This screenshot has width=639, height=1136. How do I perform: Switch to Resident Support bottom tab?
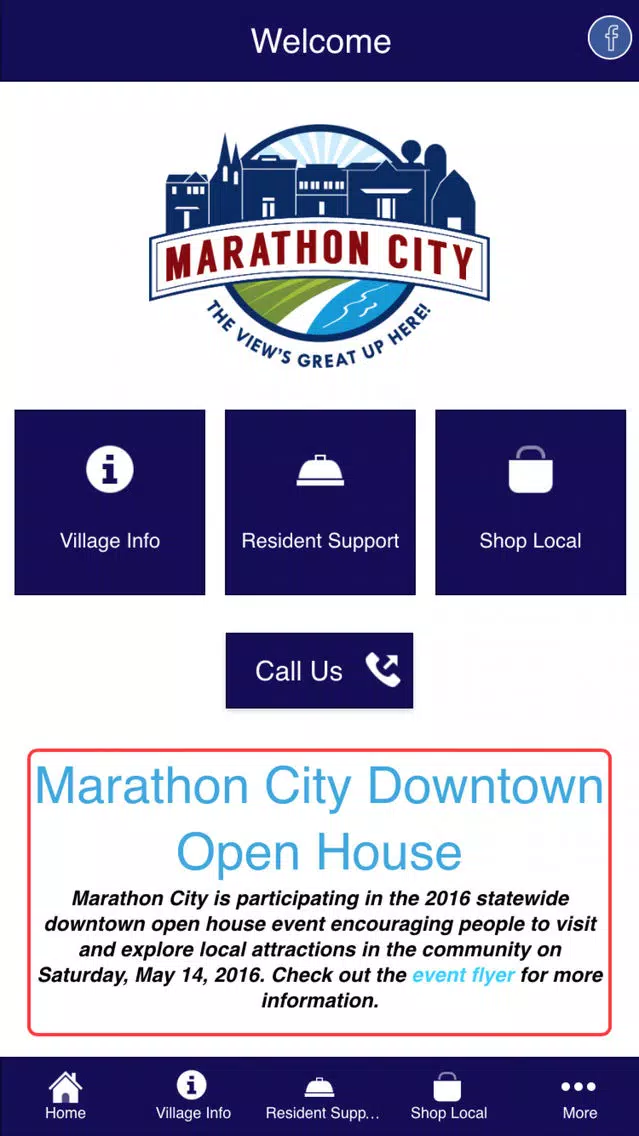(x=322, y=1096)
